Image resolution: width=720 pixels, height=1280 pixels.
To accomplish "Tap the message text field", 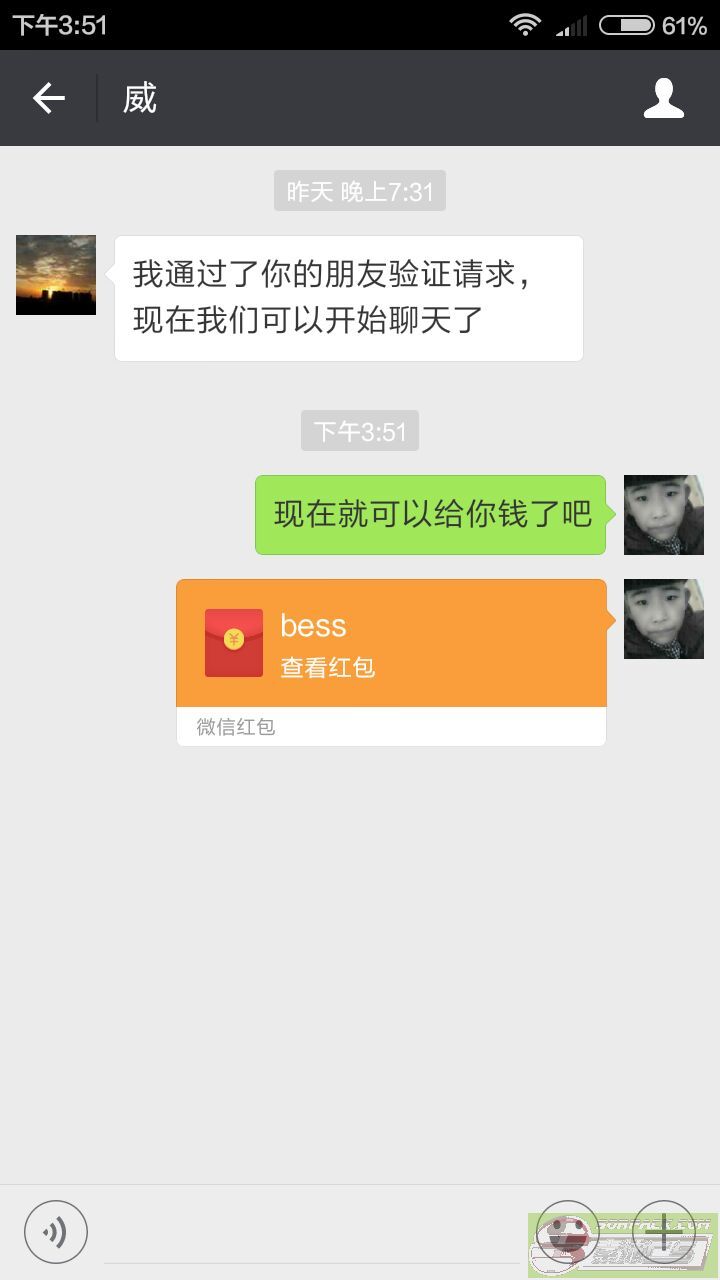I will [310, 1234].
